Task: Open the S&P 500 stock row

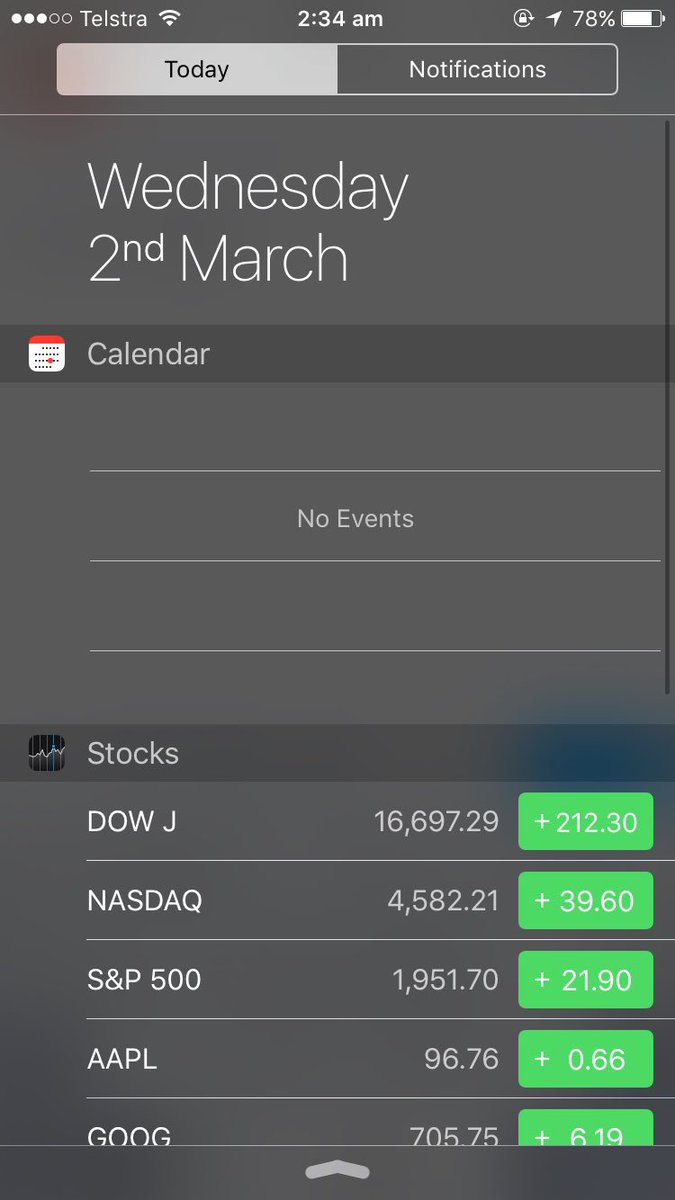Action: [x=290, y=980]
